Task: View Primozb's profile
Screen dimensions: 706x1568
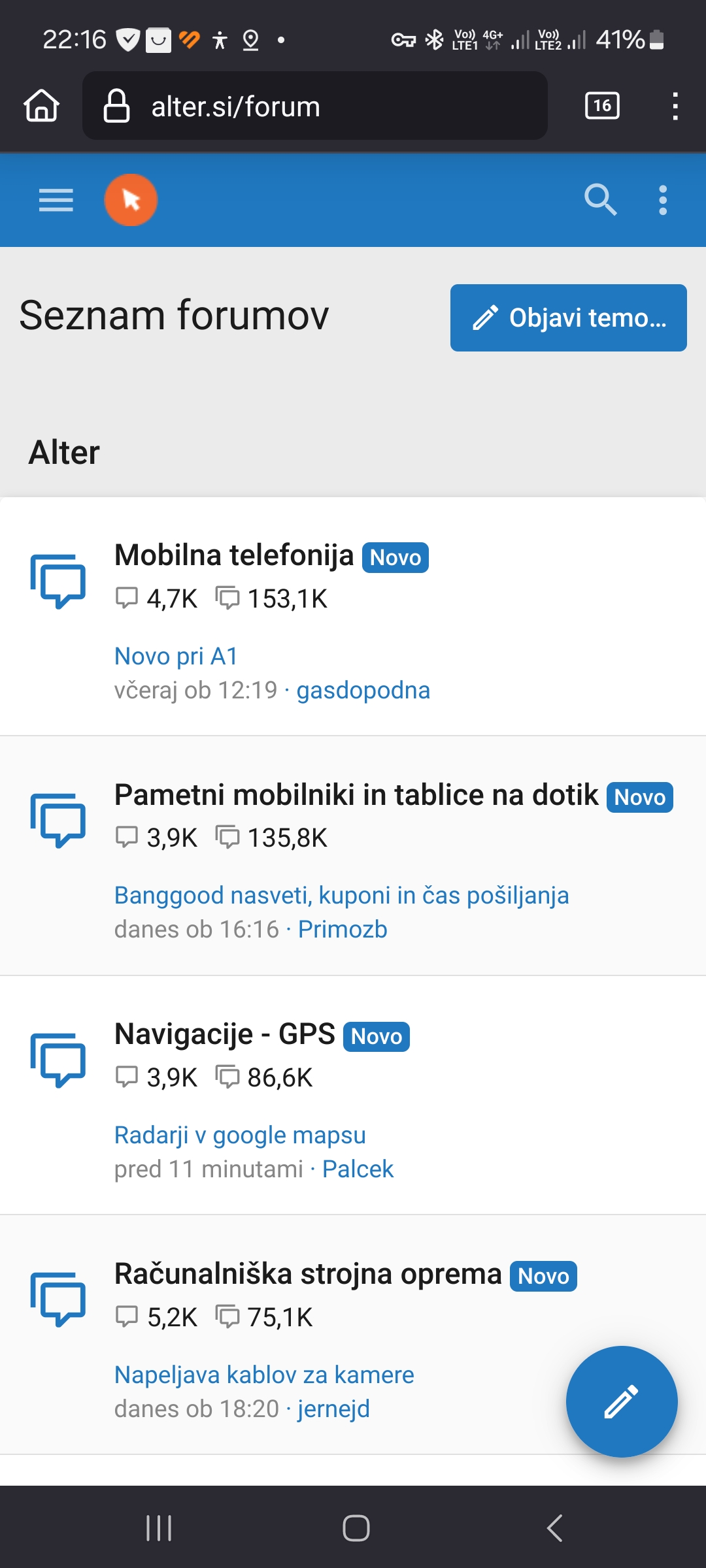Action: (x=343, y=930)
